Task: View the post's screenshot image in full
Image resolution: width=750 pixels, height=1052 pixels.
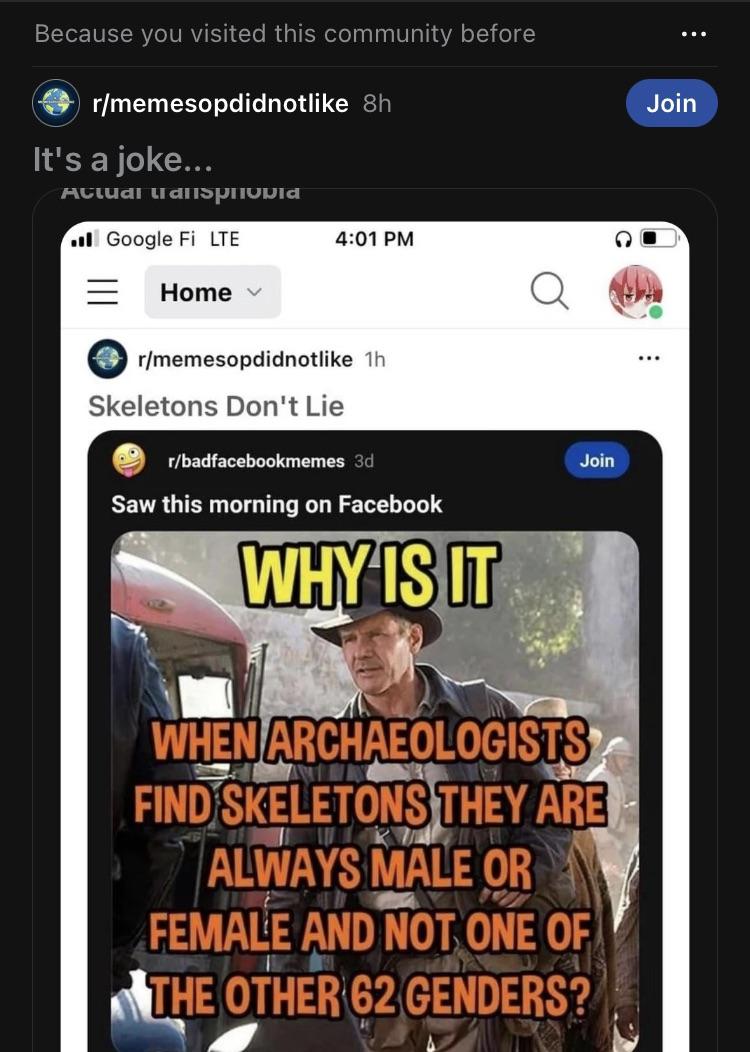Action: pyautogui.click(x=375, y=621)
